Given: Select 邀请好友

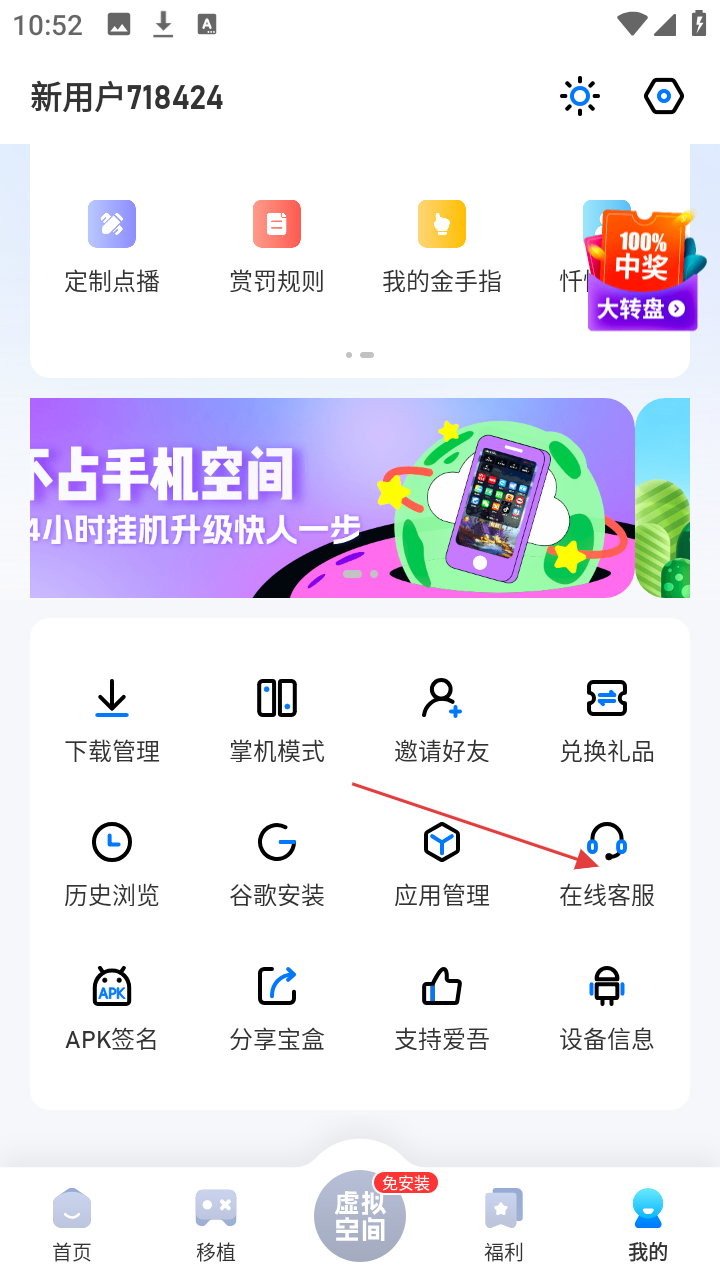Looking at the screenshot, I should (x=442, y=720).
